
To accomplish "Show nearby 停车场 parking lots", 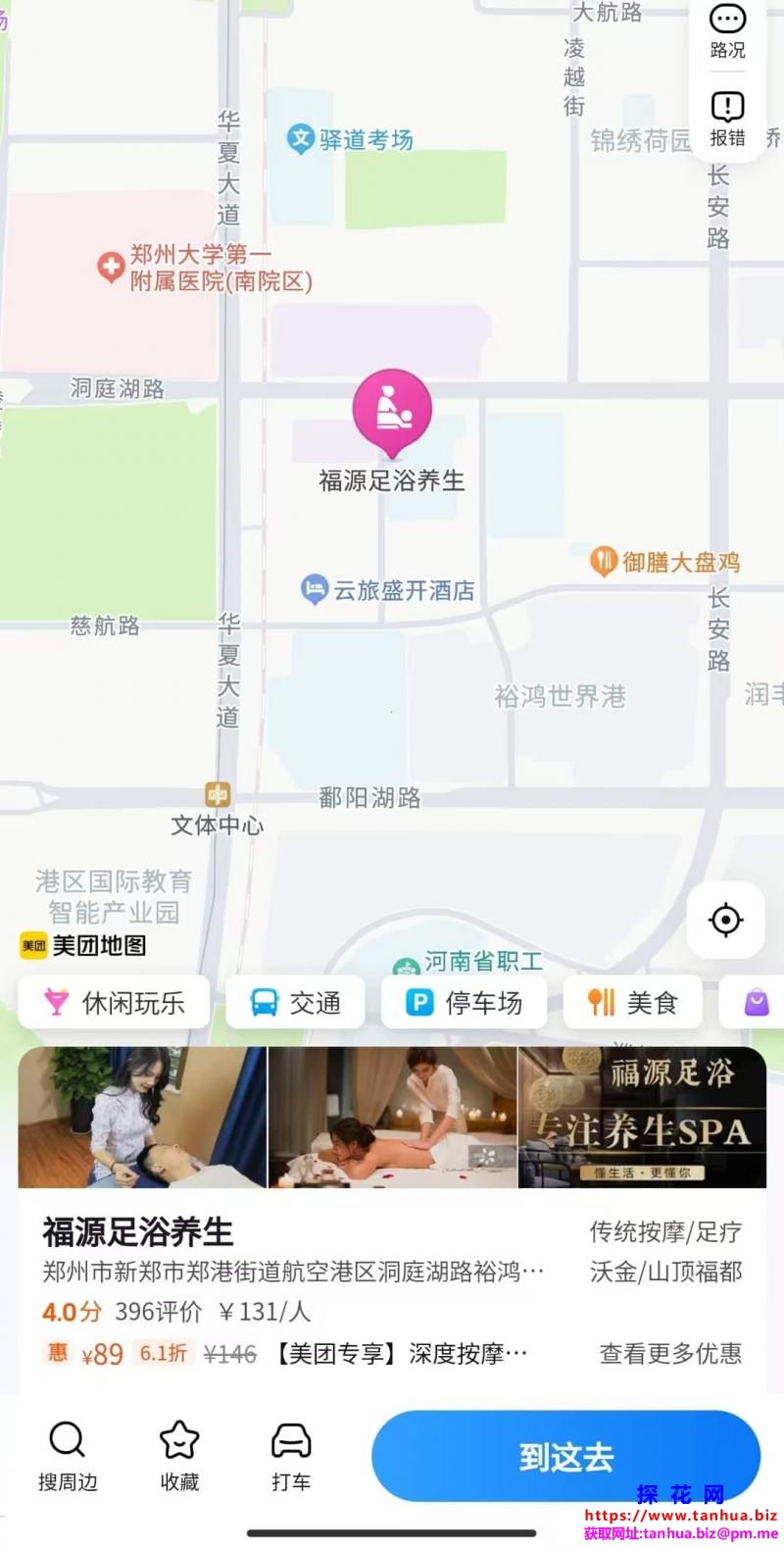I will (x=464, y=1002).
